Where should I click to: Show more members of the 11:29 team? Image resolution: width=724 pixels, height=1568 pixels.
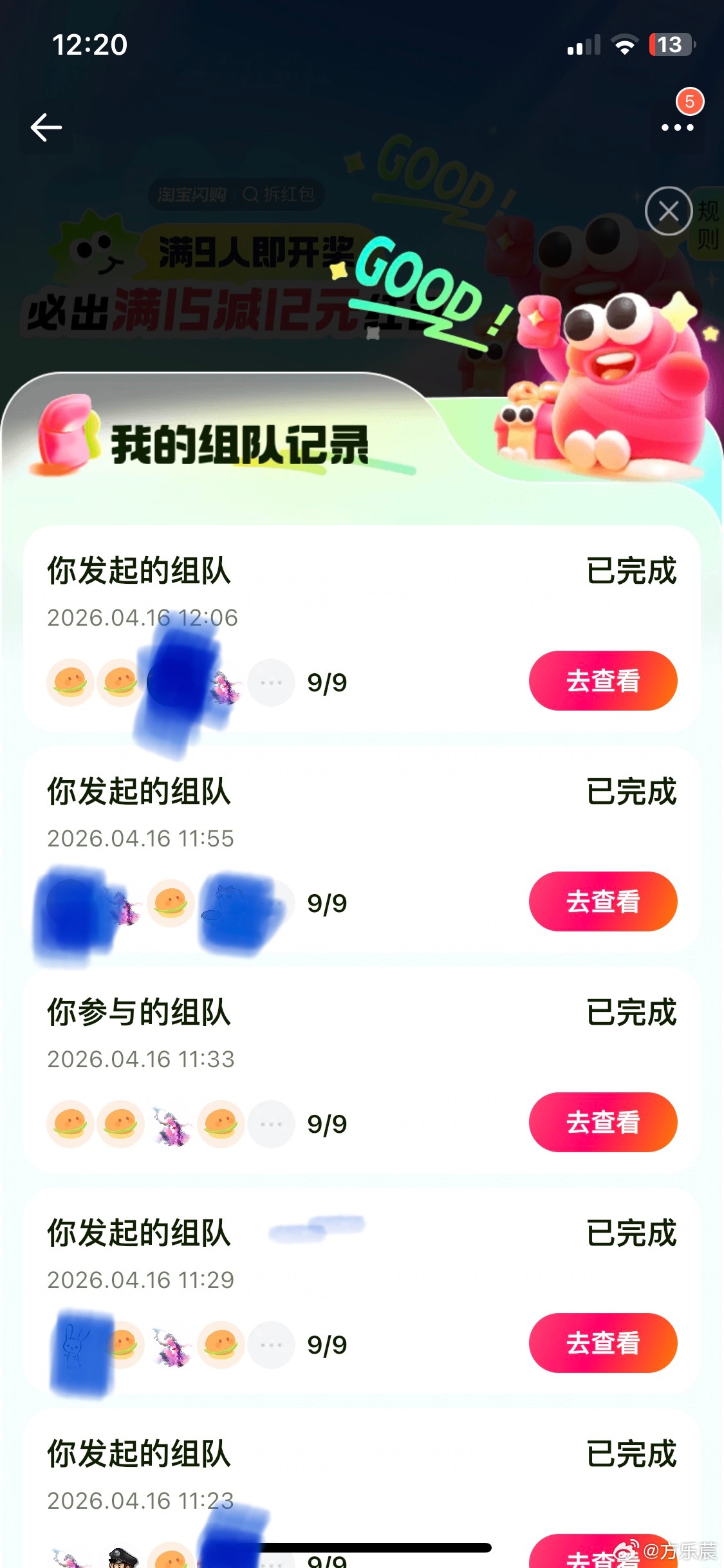[272, 1345]
